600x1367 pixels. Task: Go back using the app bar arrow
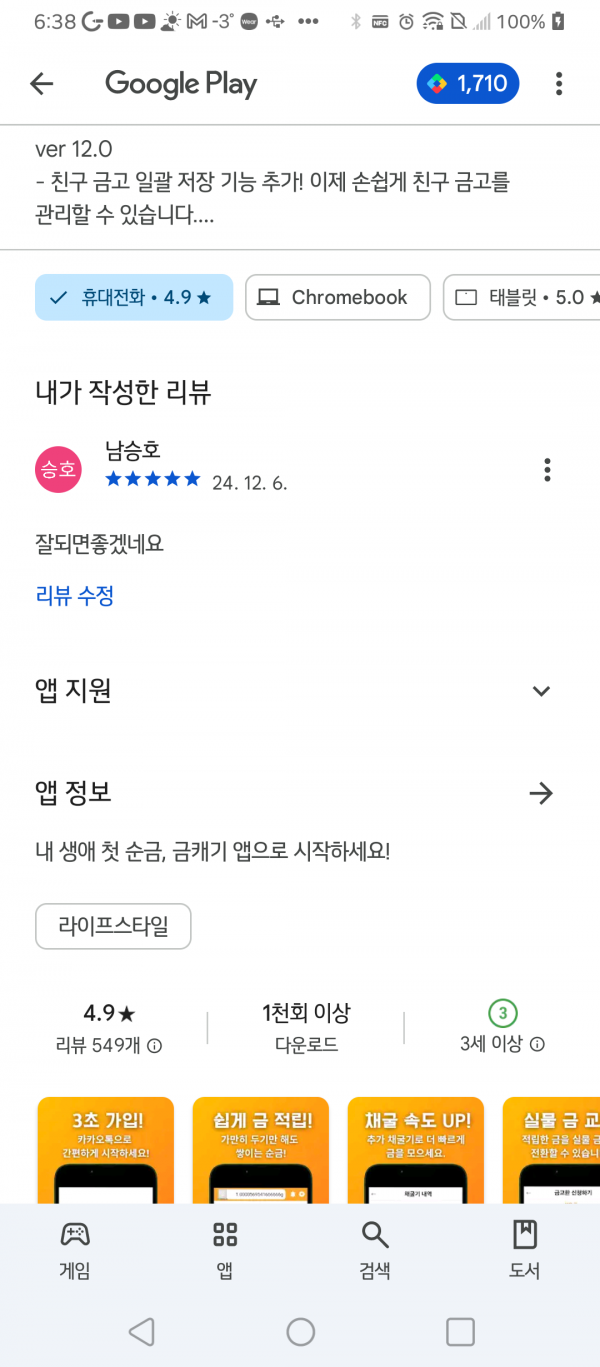click(41, 84)
